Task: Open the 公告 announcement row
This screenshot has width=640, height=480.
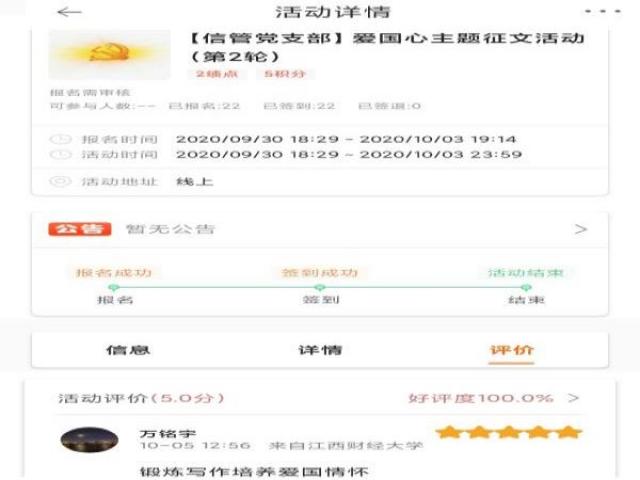Action: pos(320,229)
